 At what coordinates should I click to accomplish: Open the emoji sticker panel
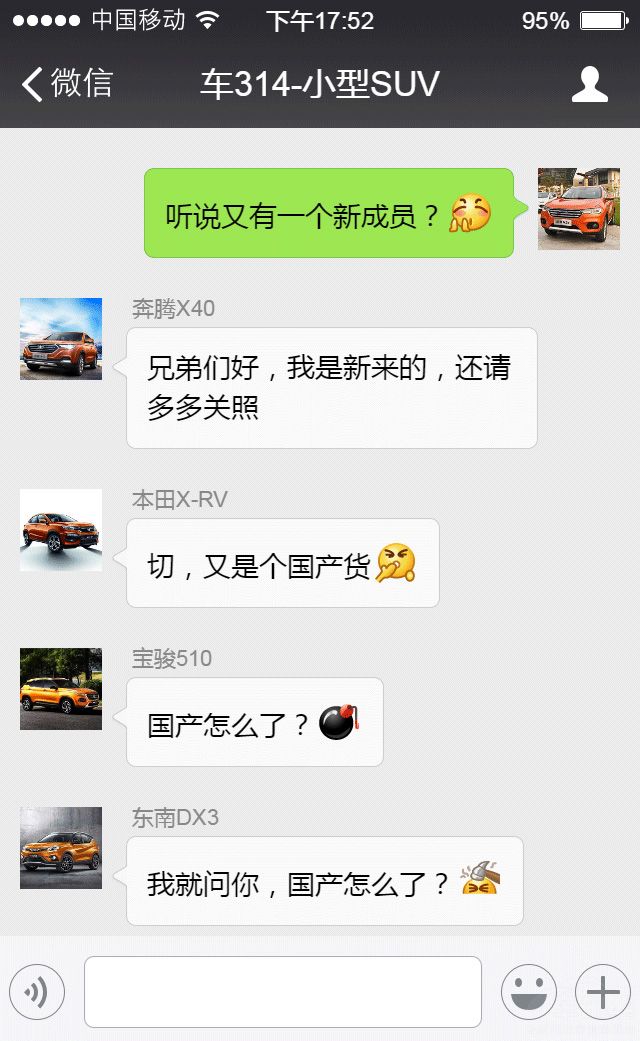tap(529, 992)
